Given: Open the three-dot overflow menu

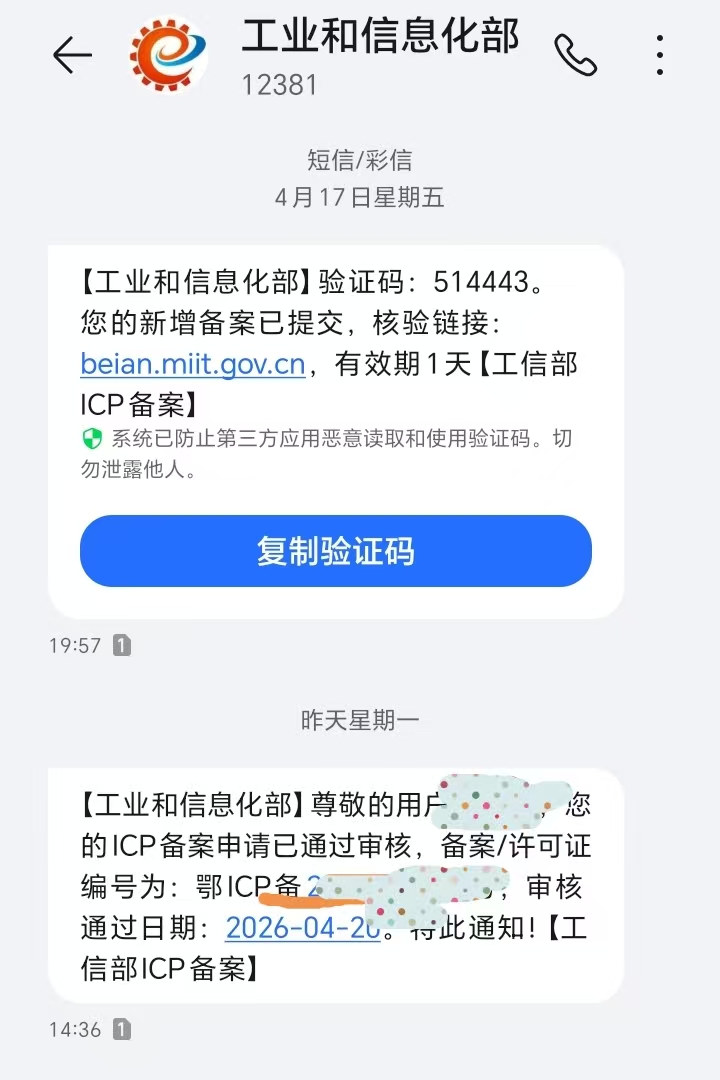Looking at the screenshot, I should (x=660, y=57).
